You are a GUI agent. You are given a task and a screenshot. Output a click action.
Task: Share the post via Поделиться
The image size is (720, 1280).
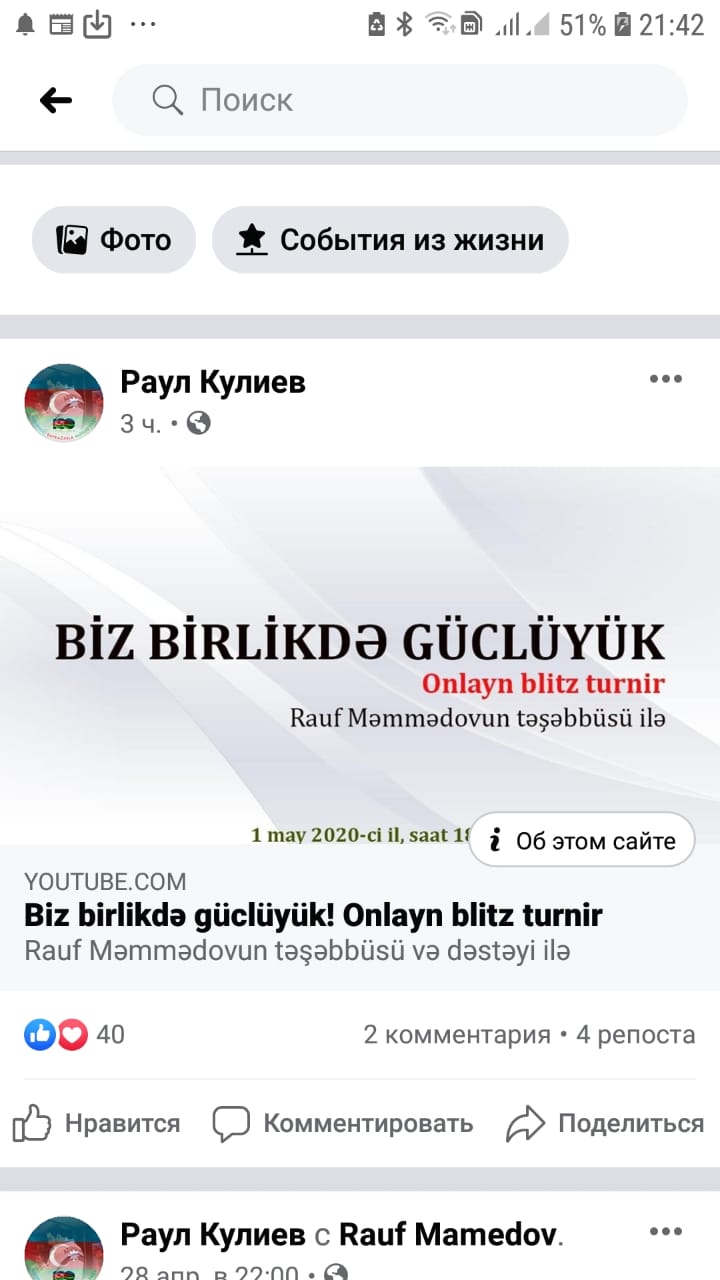pyautogui.click(x=605, y=1124)
